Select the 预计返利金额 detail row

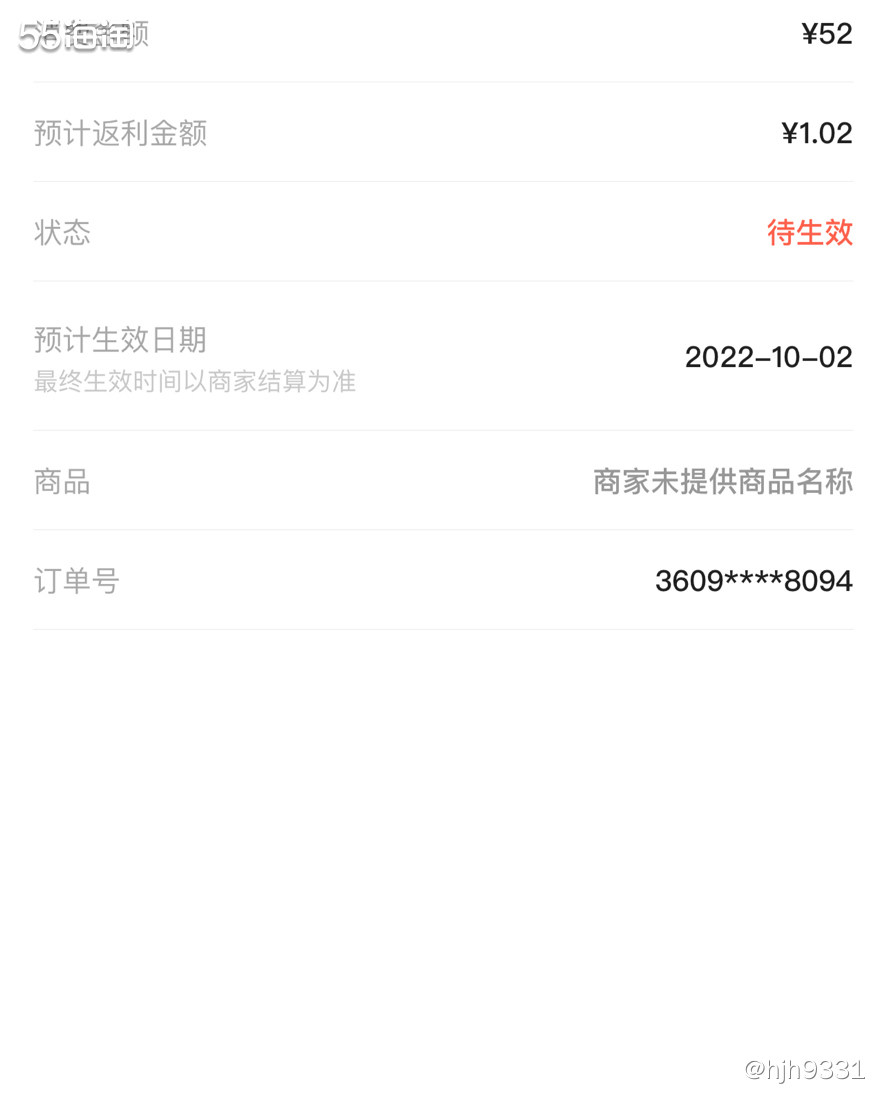coord(443,132)
